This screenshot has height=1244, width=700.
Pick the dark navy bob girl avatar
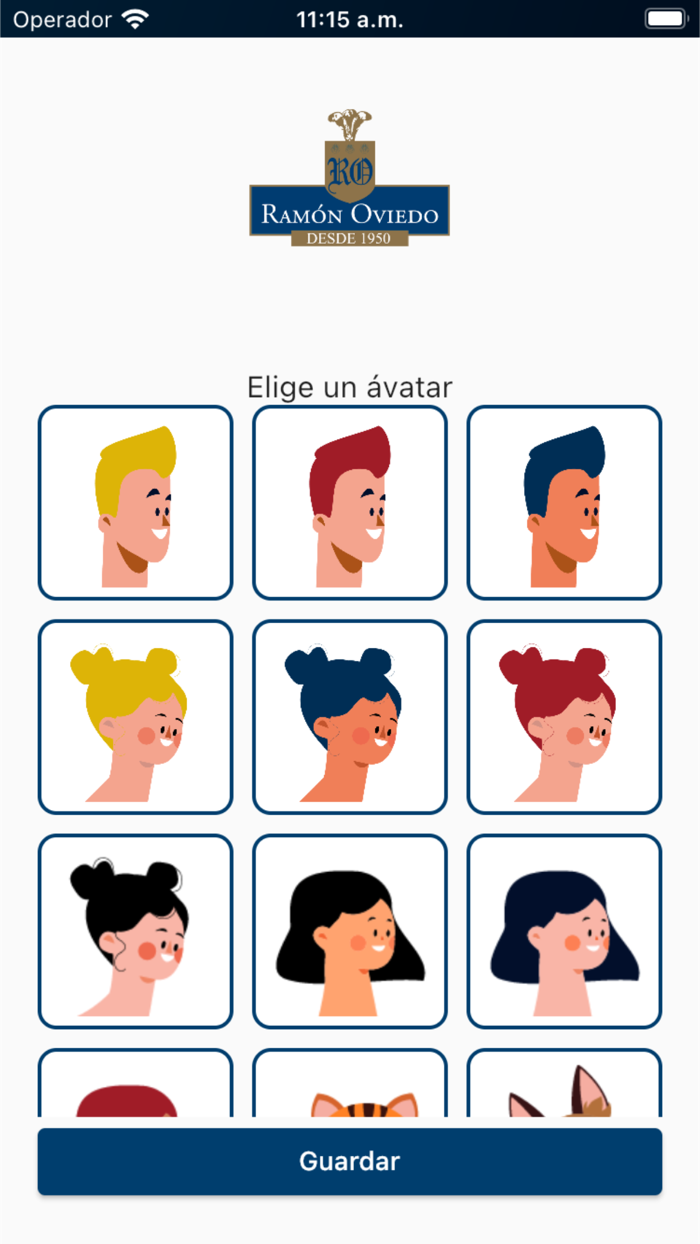pyautogui.click(x=564, y=931)
